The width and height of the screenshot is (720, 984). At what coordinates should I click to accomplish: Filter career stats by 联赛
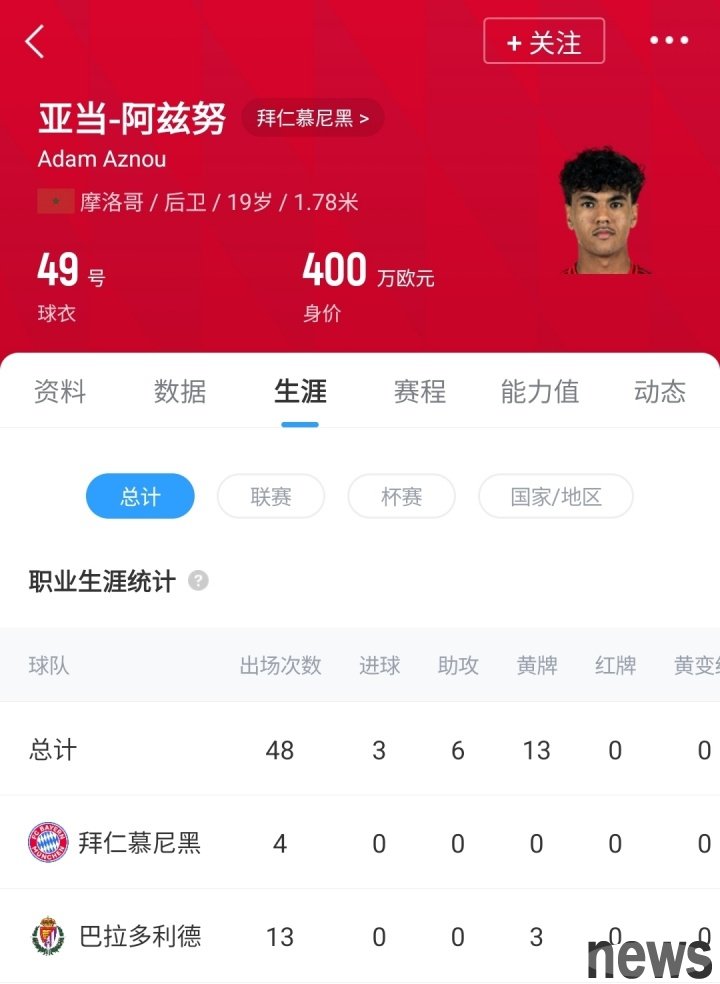(x=271, y=496)
